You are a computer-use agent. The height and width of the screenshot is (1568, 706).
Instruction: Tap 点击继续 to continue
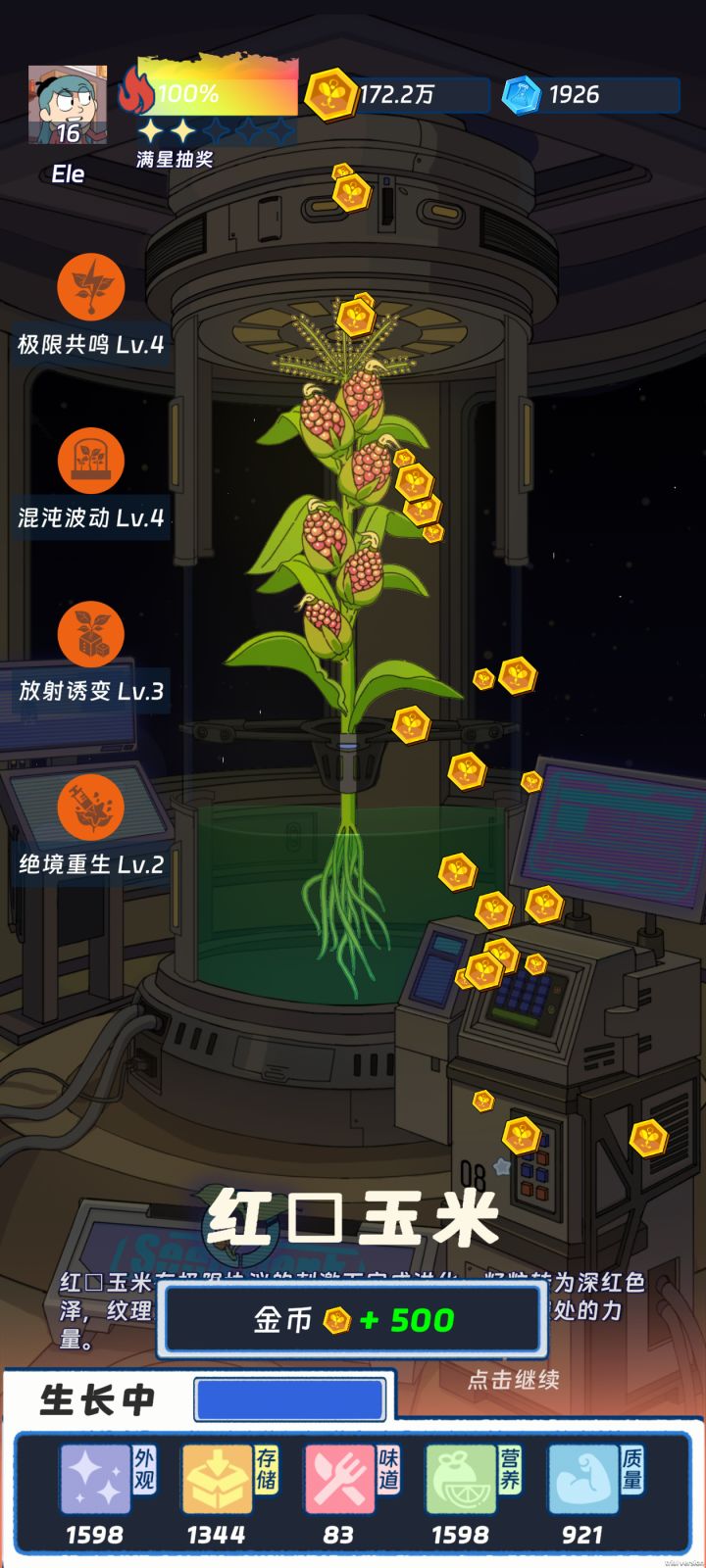[514, 1380]
